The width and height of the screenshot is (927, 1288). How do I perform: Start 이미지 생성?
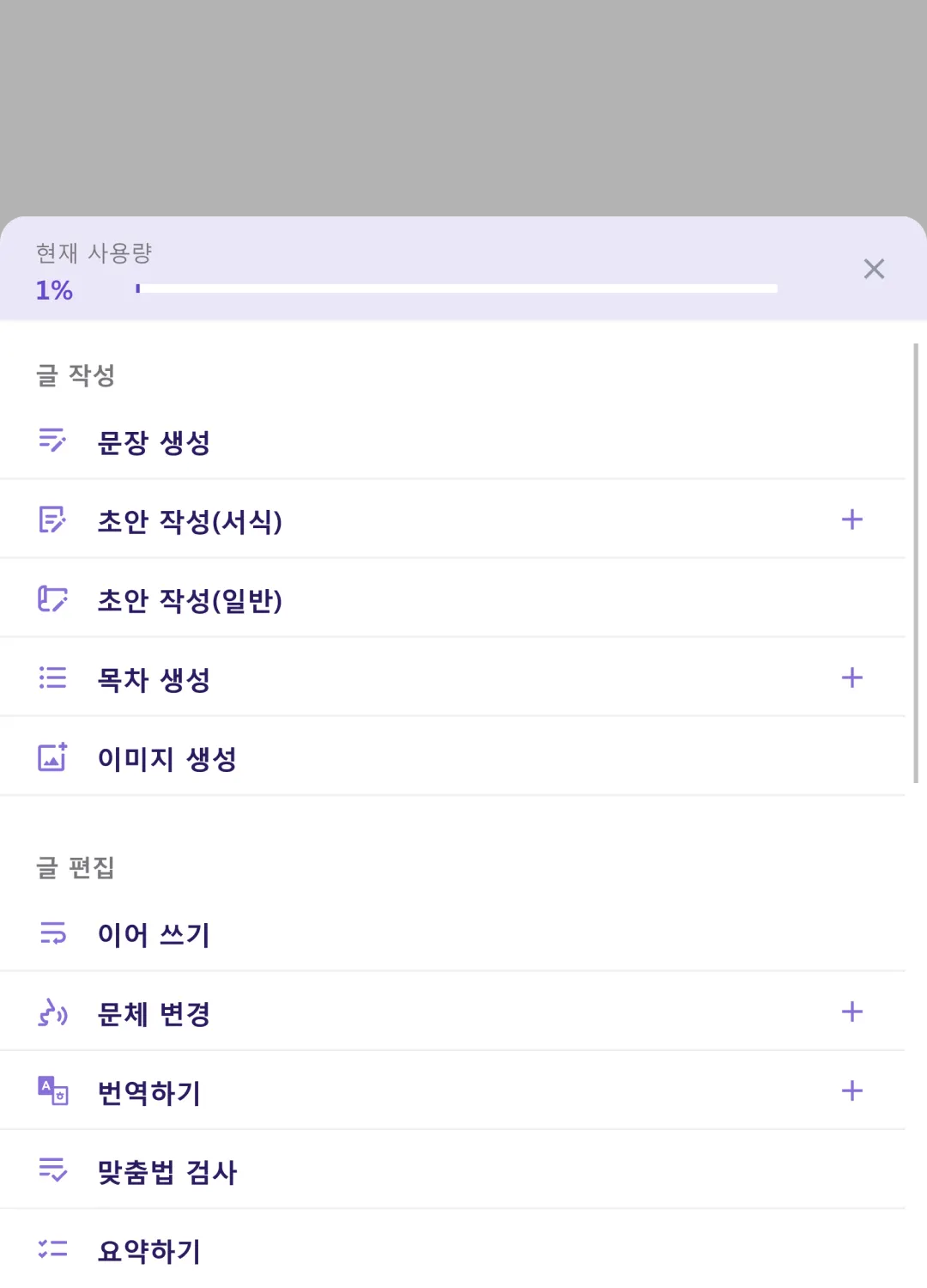click(167, 758)
